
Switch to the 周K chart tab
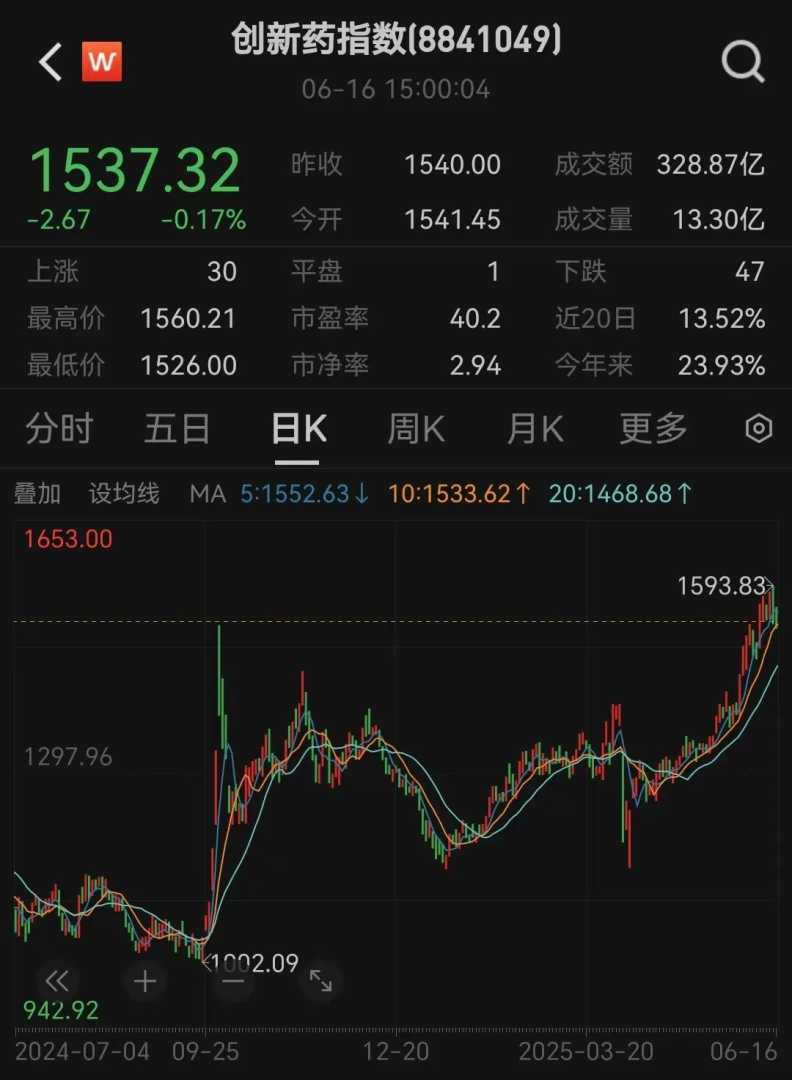coord(416,429)
